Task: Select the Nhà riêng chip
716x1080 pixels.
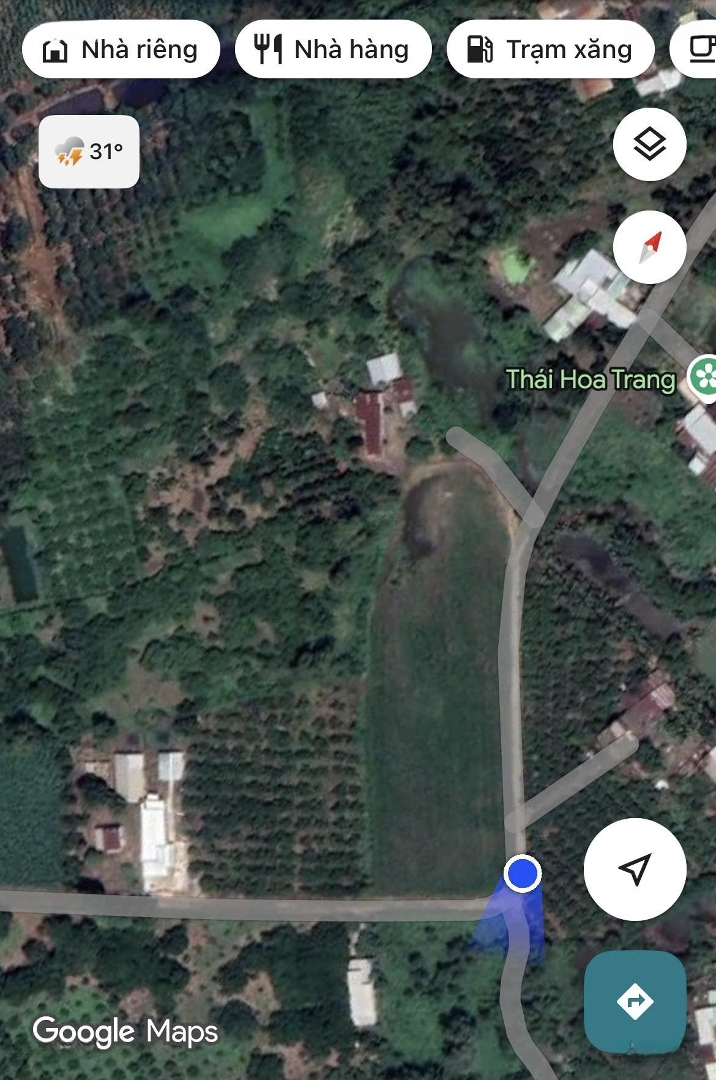Action: click(121, 49)
